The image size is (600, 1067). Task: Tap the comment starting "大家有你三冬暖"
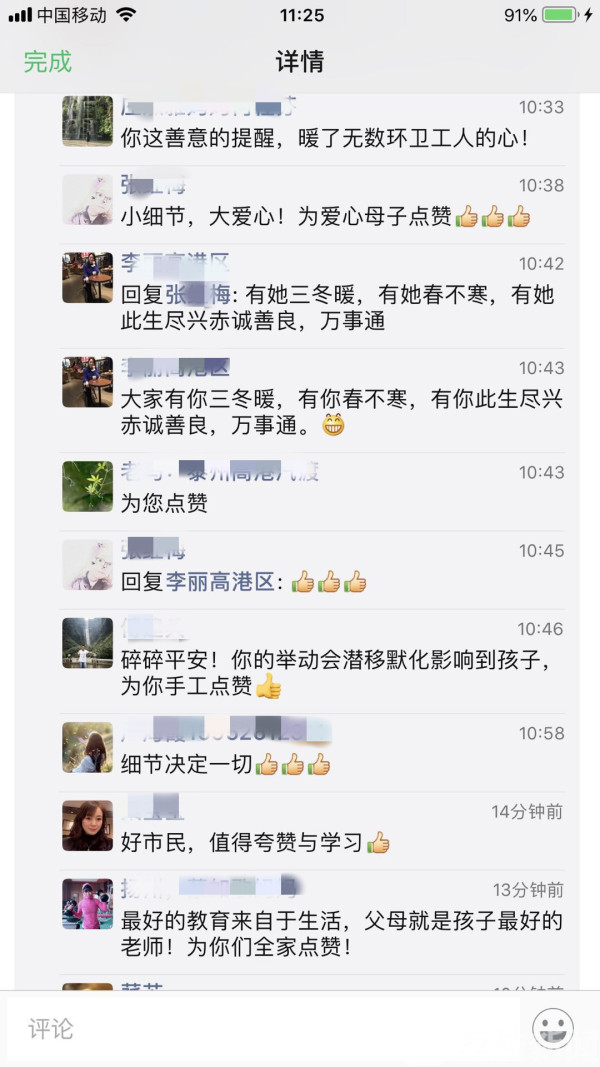(340, 412)
